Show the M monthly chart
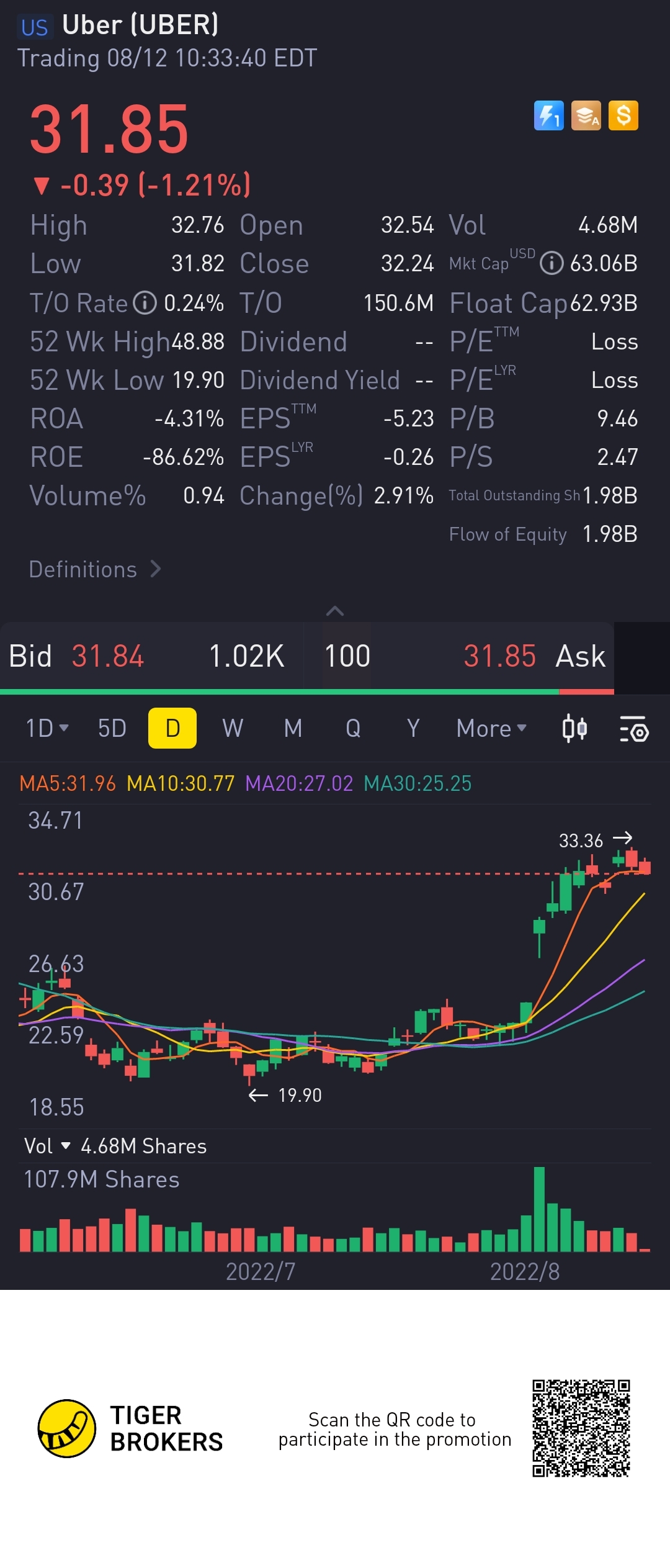Screen dimensions: 670x1568 pyautogui.click(x=293, y=728)
